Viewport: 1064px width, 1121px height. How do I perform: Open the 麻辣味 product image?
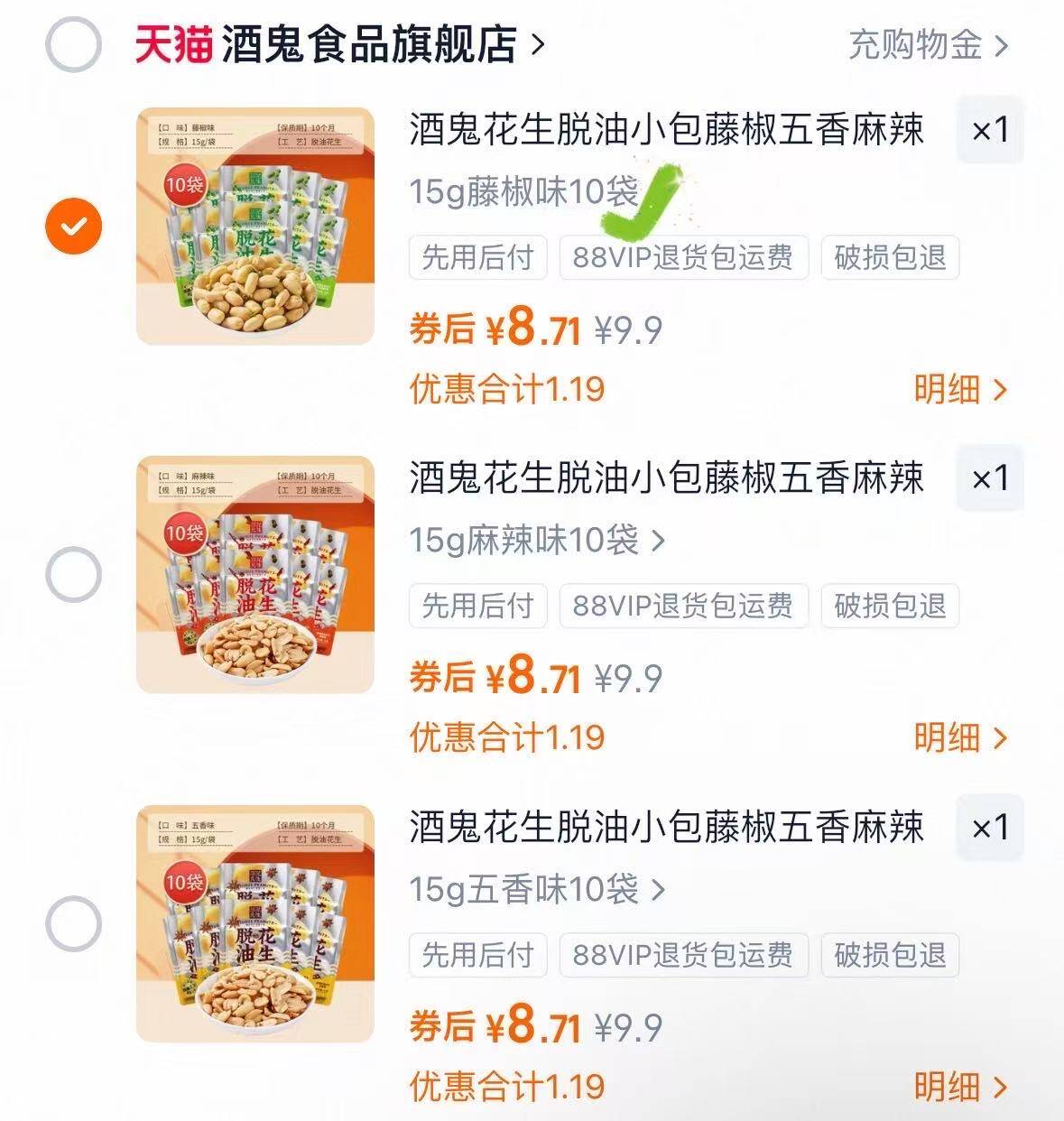coord(254,574)
